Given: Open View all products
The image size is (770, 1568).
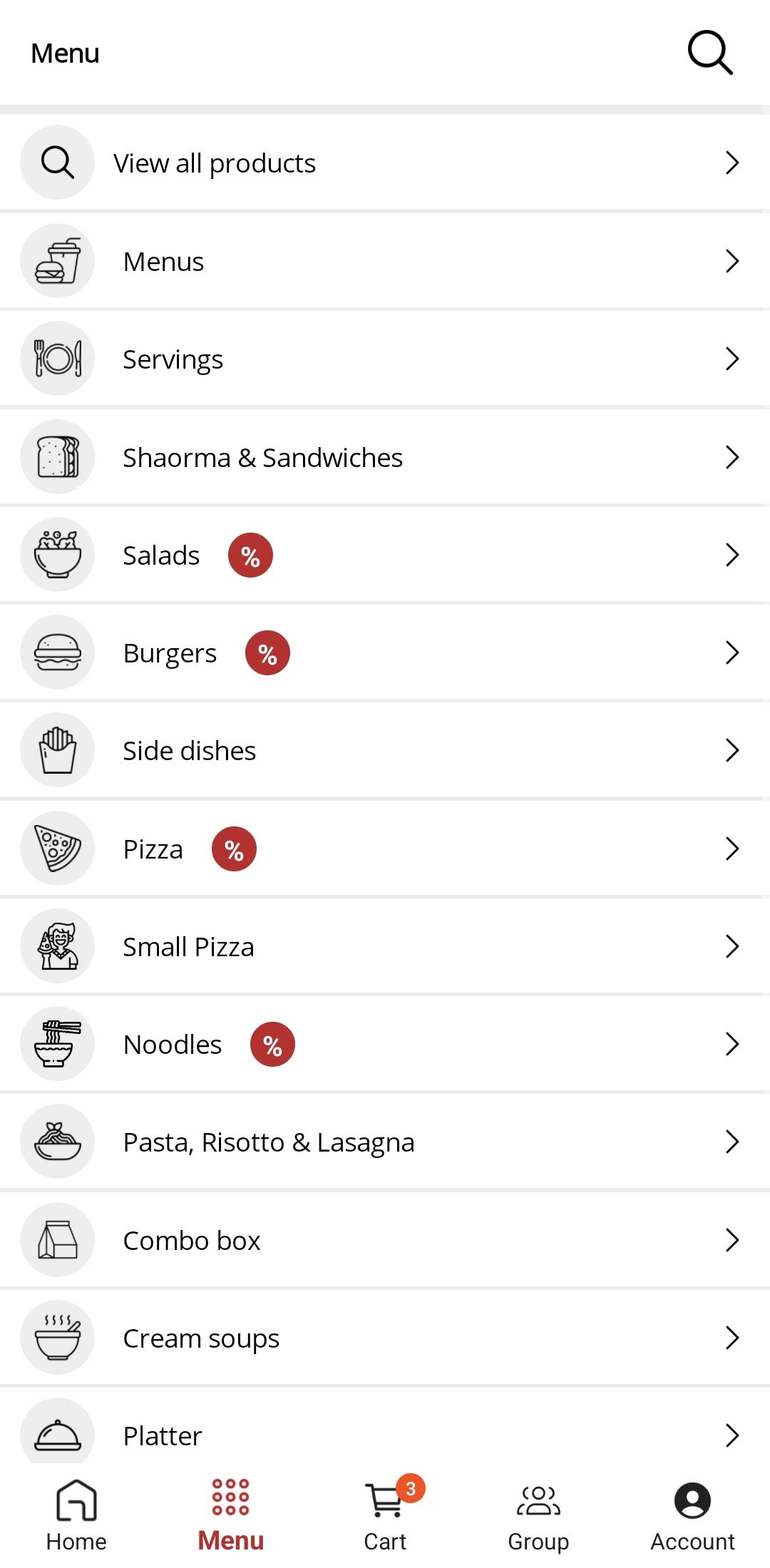Looking at the screenshot, I should (x=385, y=163).
